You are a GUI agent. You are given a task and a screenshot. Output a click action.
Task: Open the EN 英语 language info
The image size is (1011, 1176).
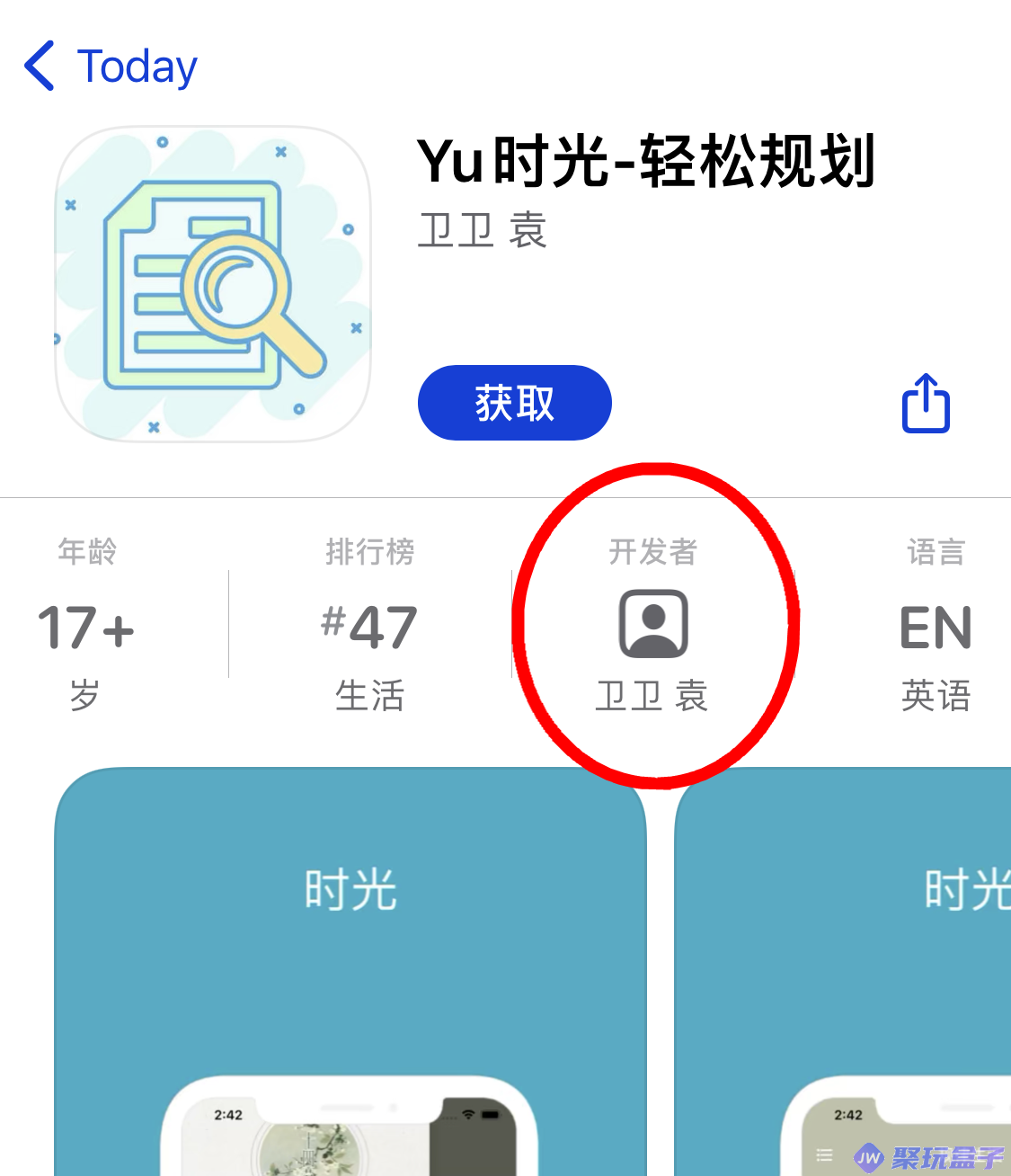pyautogui.click(x=935, y=627)
